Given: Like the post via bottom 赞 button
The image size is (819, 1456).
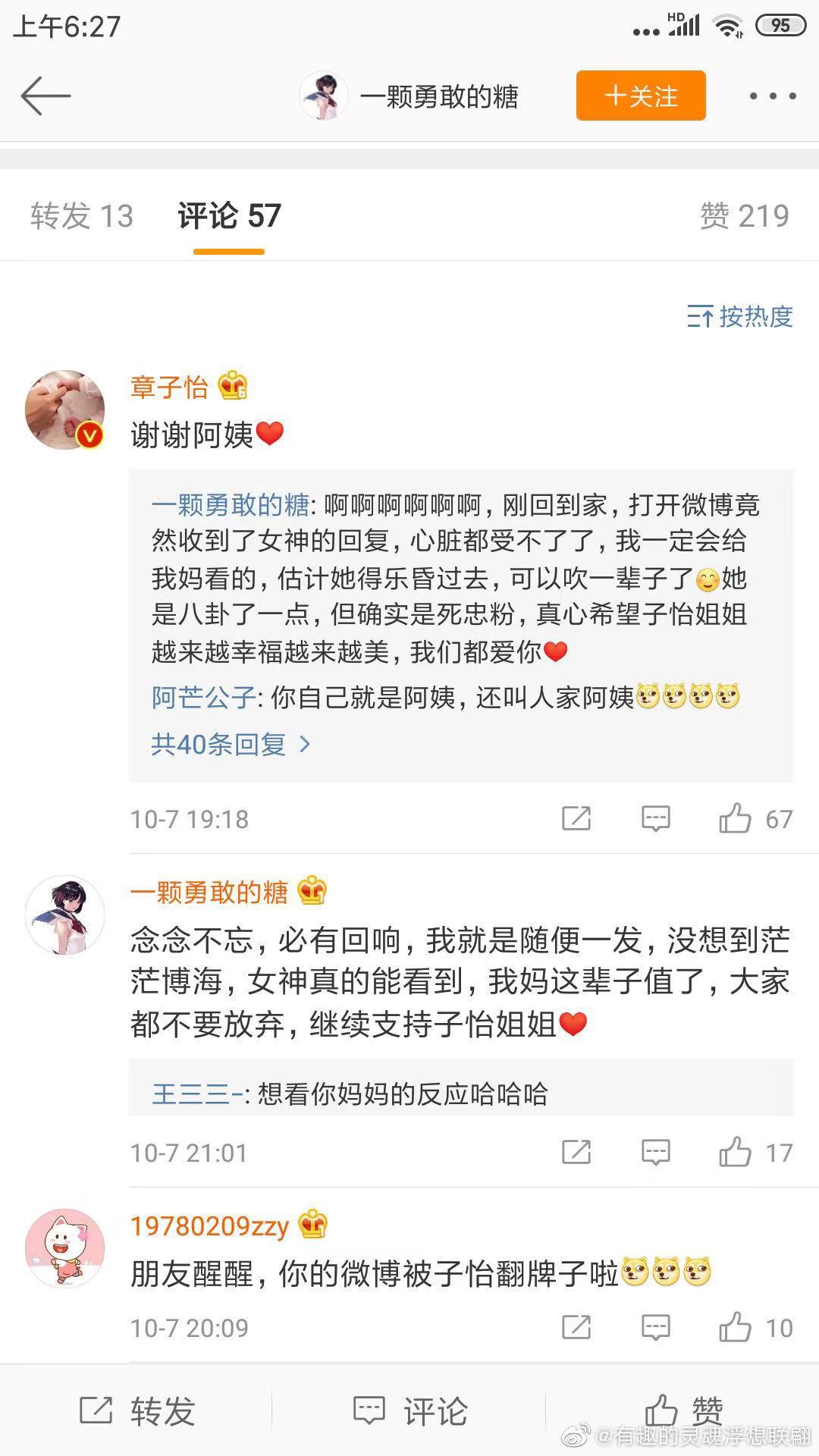Looking at the screenshot, I should point(683,1411).
